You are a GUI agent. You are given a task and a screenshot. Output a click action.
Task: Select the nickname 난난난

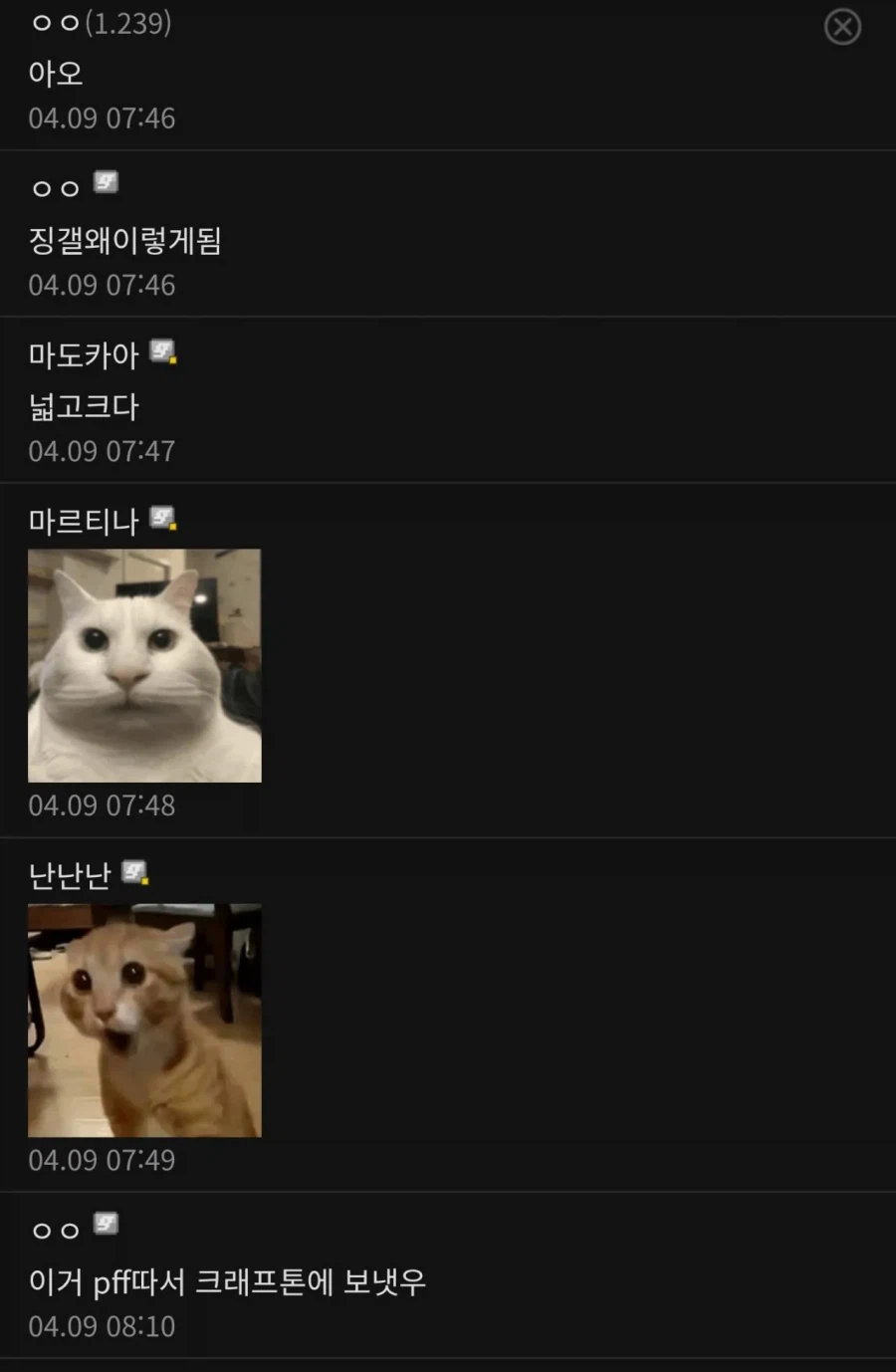click(x=70, y=874)
